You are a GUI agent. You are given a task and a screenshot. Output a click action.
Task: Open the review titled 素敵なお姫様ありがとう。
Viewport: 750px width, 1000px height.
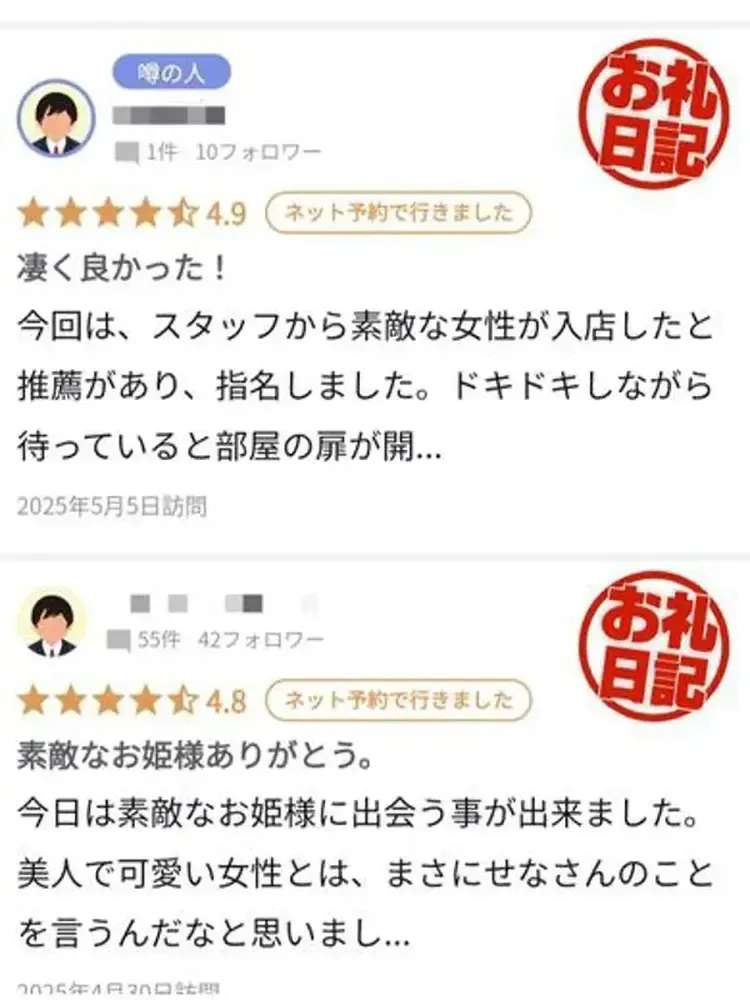pos(197,755)
